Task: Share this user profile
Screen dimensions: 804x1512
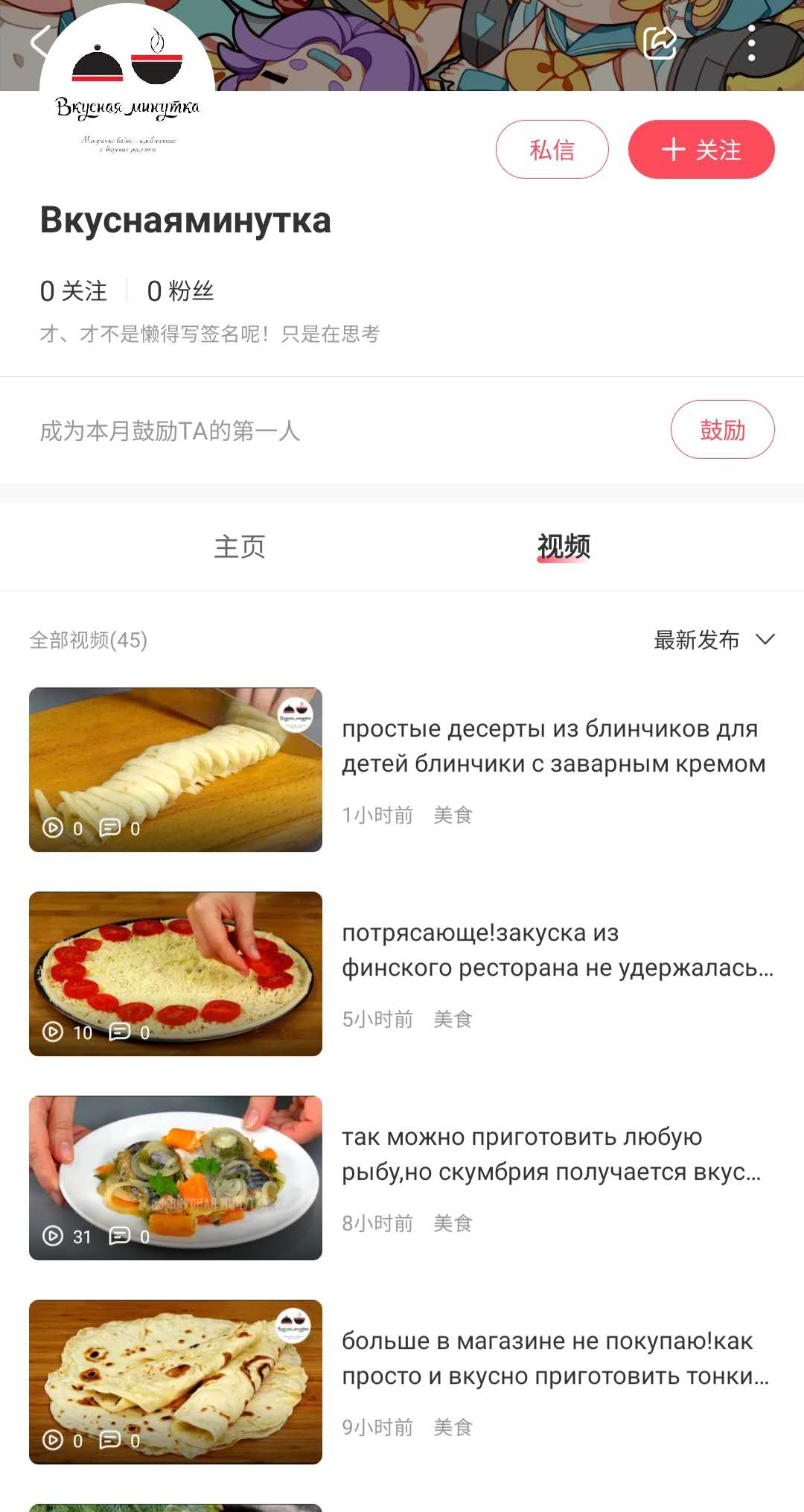Action: coord(660,42)
